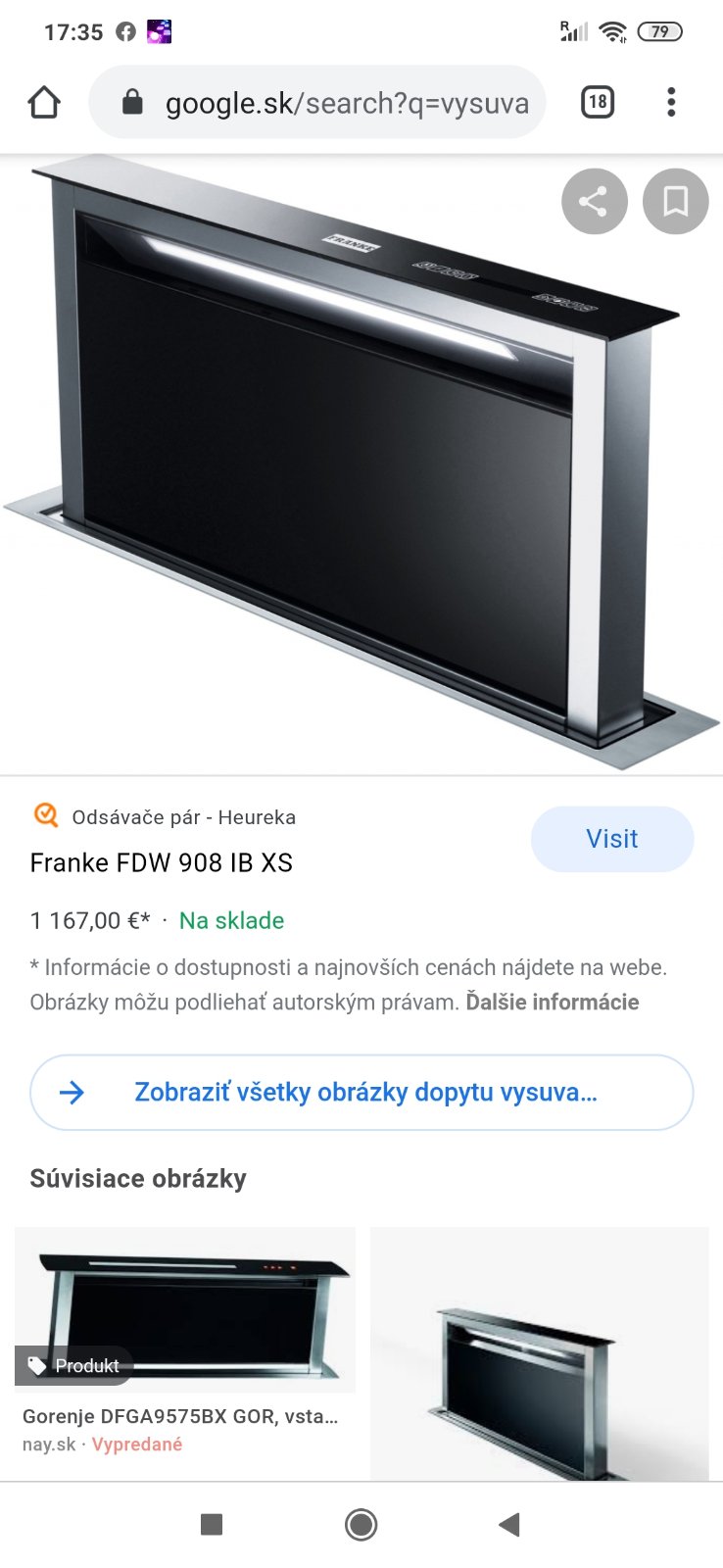Save the image with the bookmark icon

coord(675,202)
